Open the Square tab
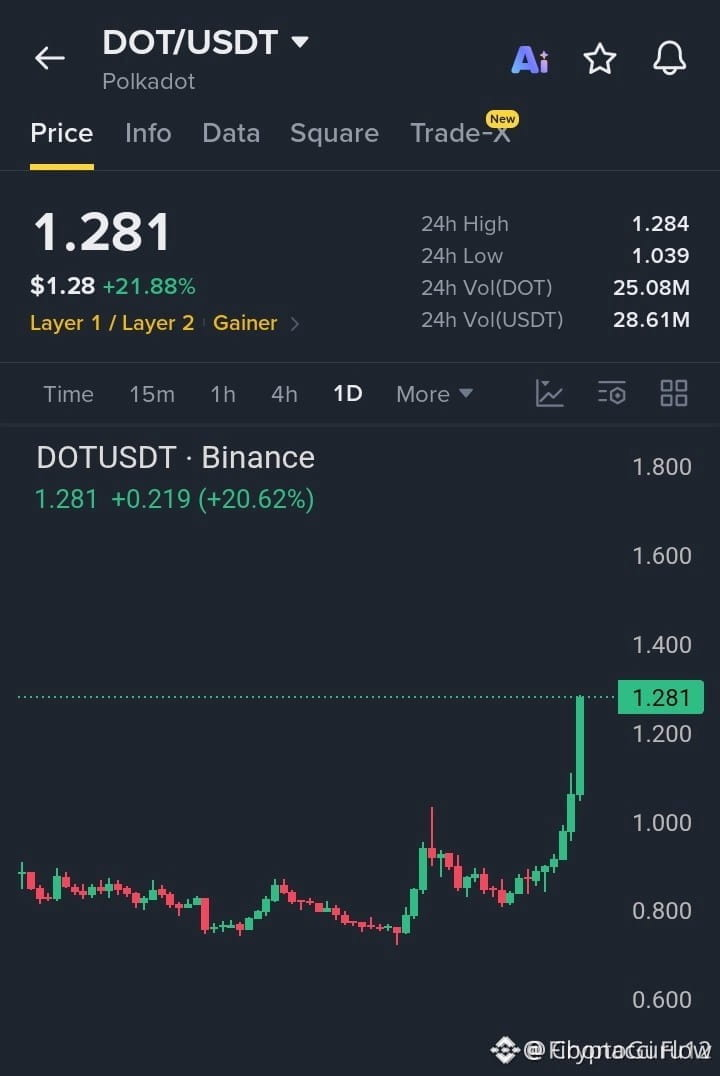Screen dimensions: 720x1076 click(334, 133)
